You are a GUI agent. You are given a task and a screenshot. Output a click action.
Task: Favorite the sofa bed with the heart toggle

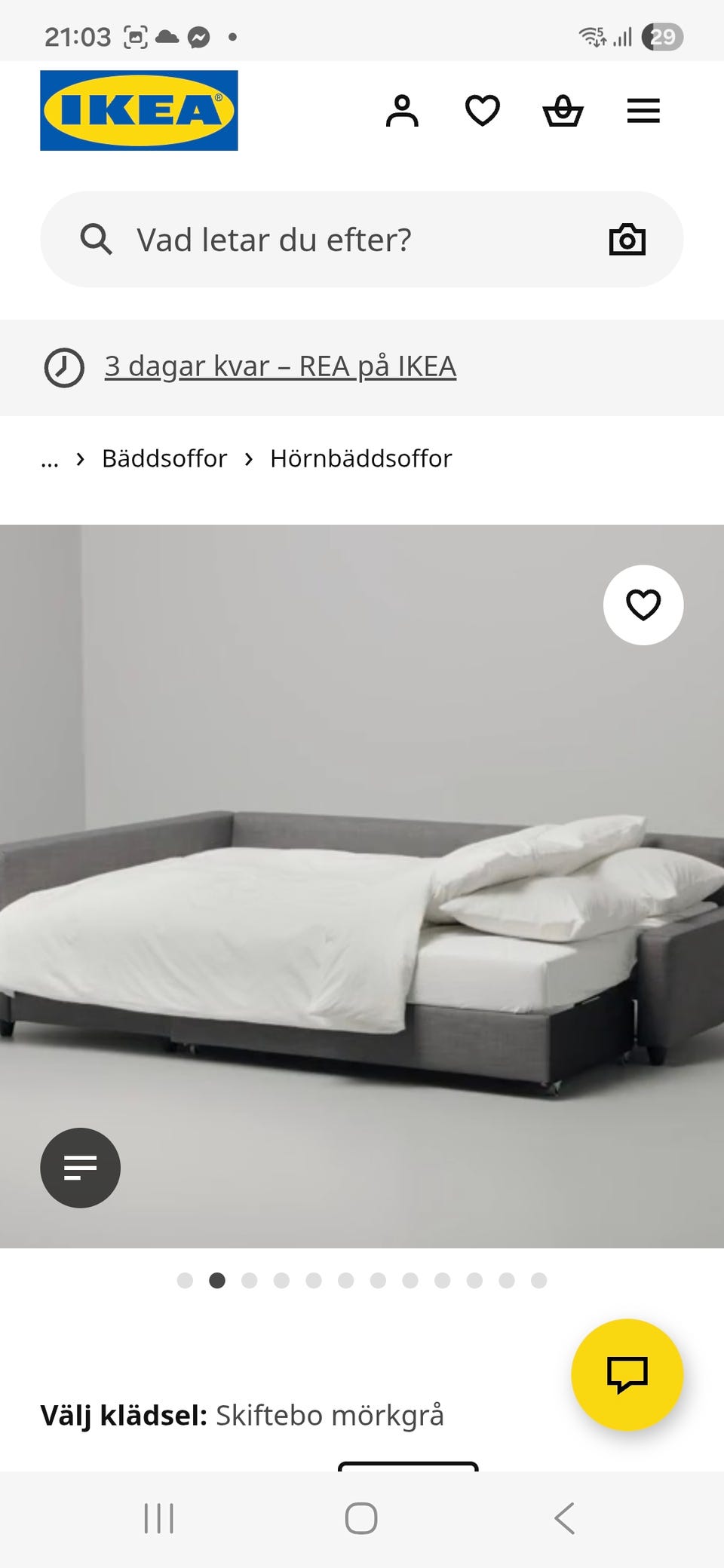(x=643, y=604)
